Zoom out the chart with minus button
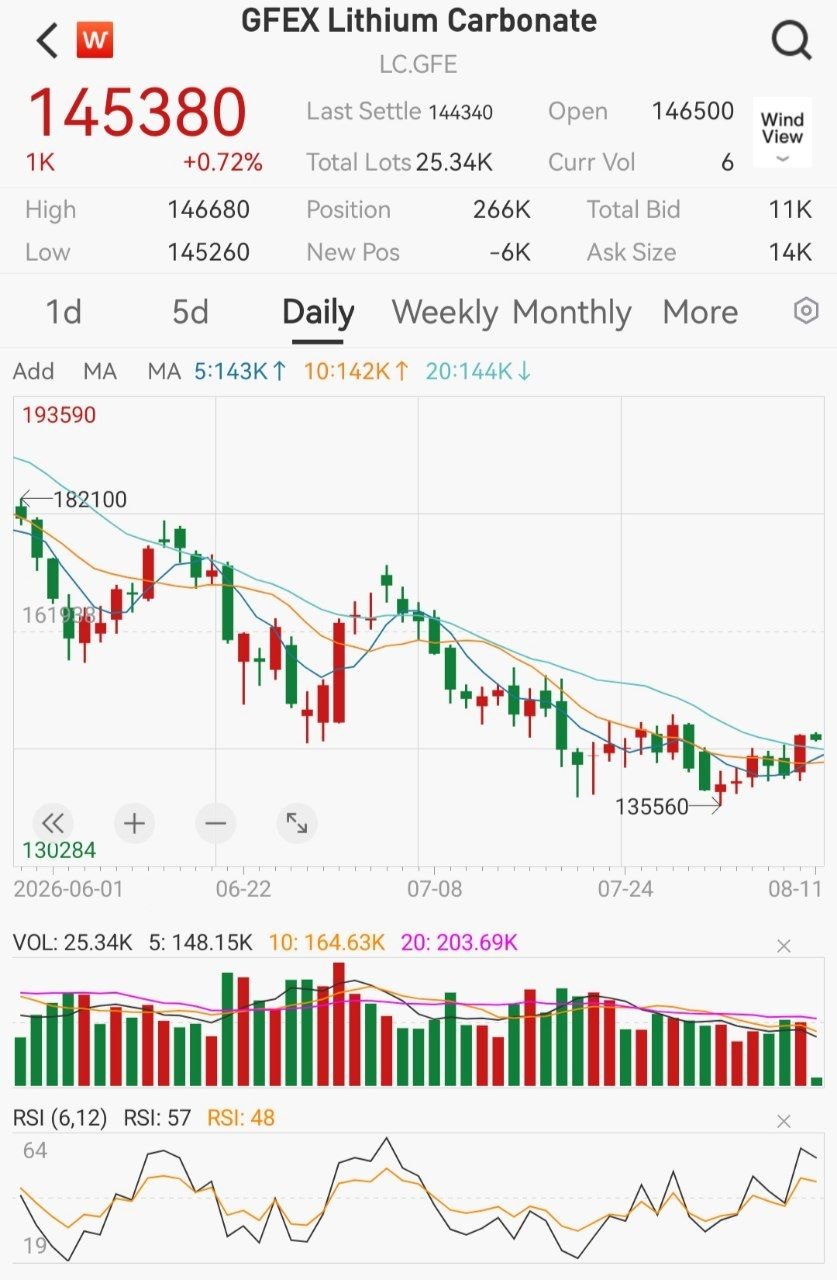 [216, 823]
